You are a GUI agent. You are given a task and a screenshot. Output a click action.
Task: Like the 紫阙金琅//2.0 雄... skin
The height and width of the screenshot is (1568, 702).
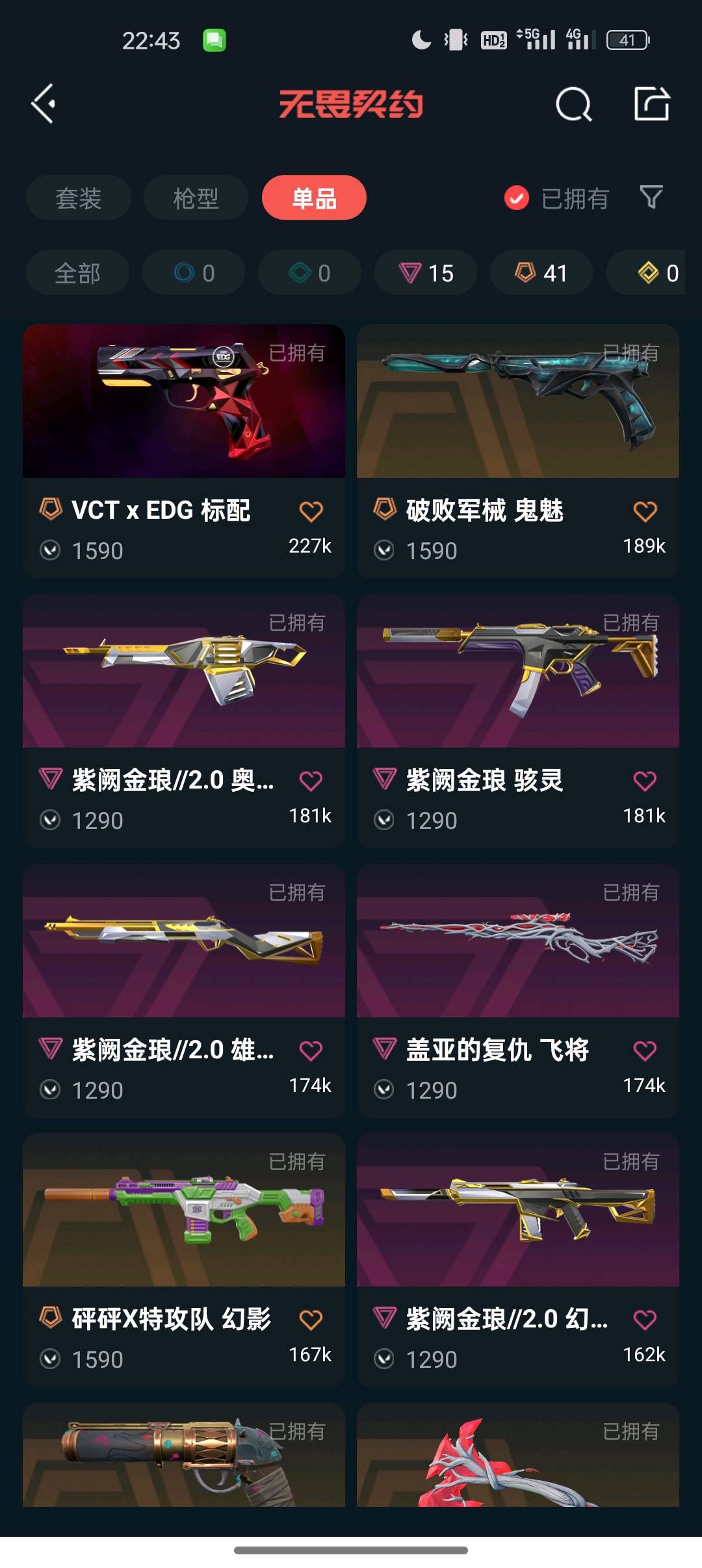pyautogui.click(x=311, y=1051)
